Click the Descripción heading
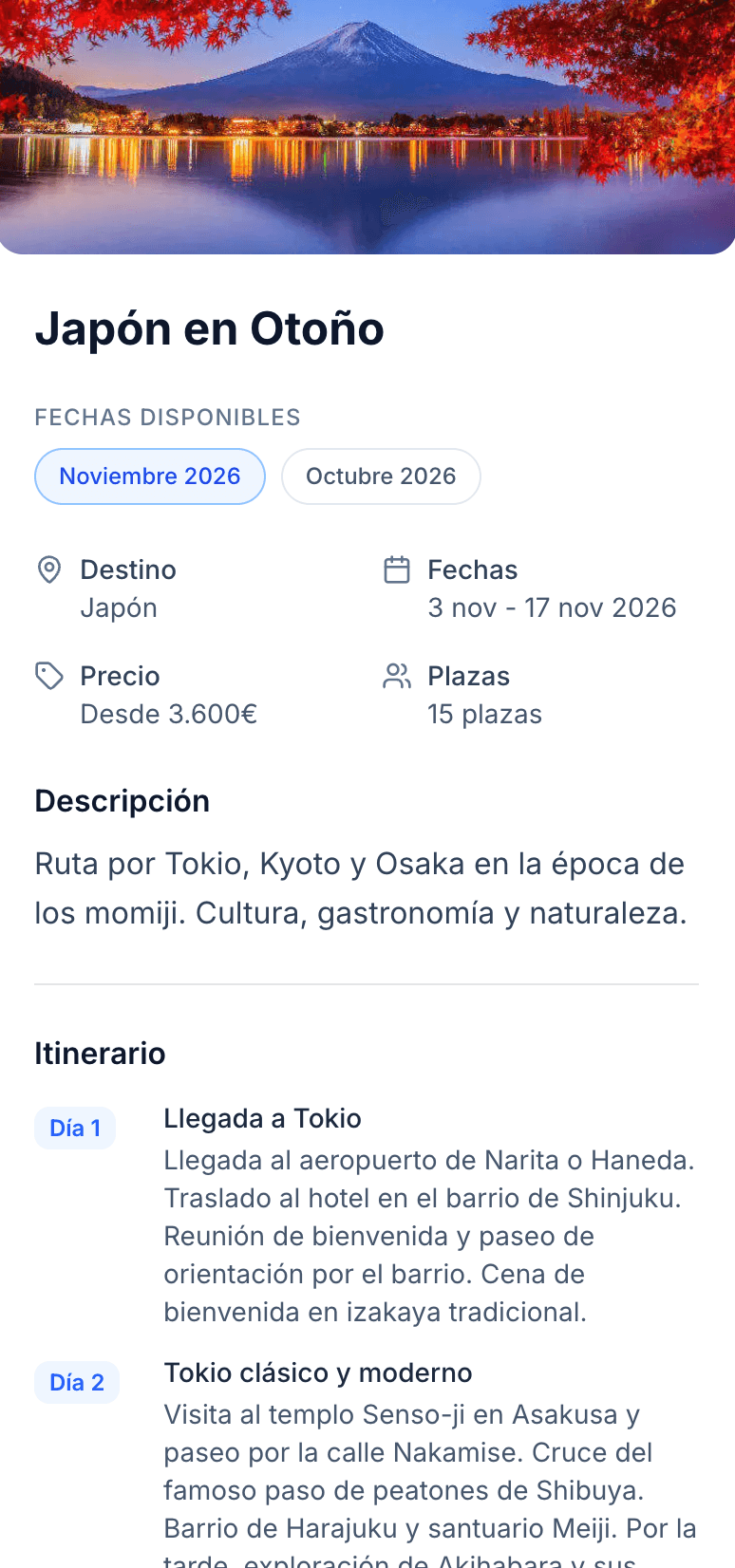735x1568 pixels. 122,801
